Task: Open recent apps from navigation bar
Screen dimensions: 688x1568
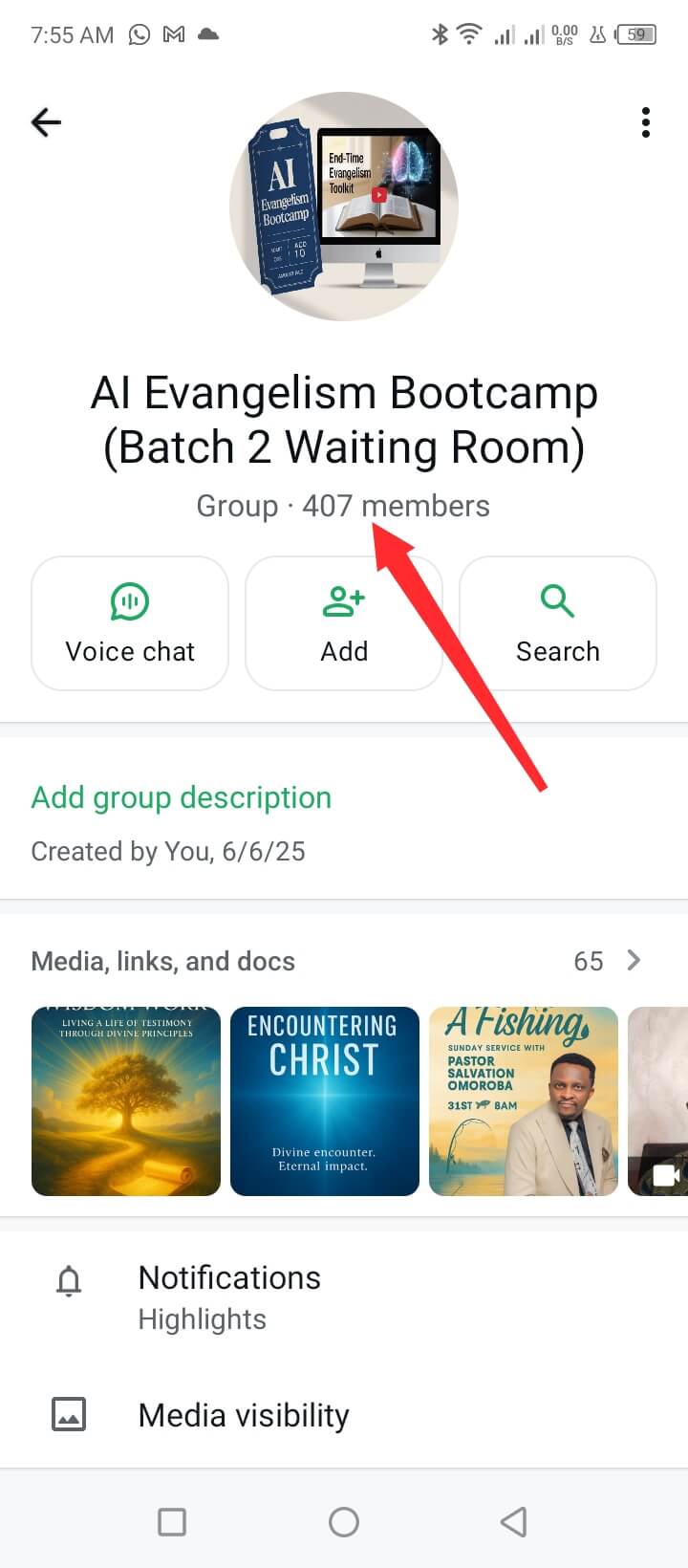Action: [x=172, y=1522]
